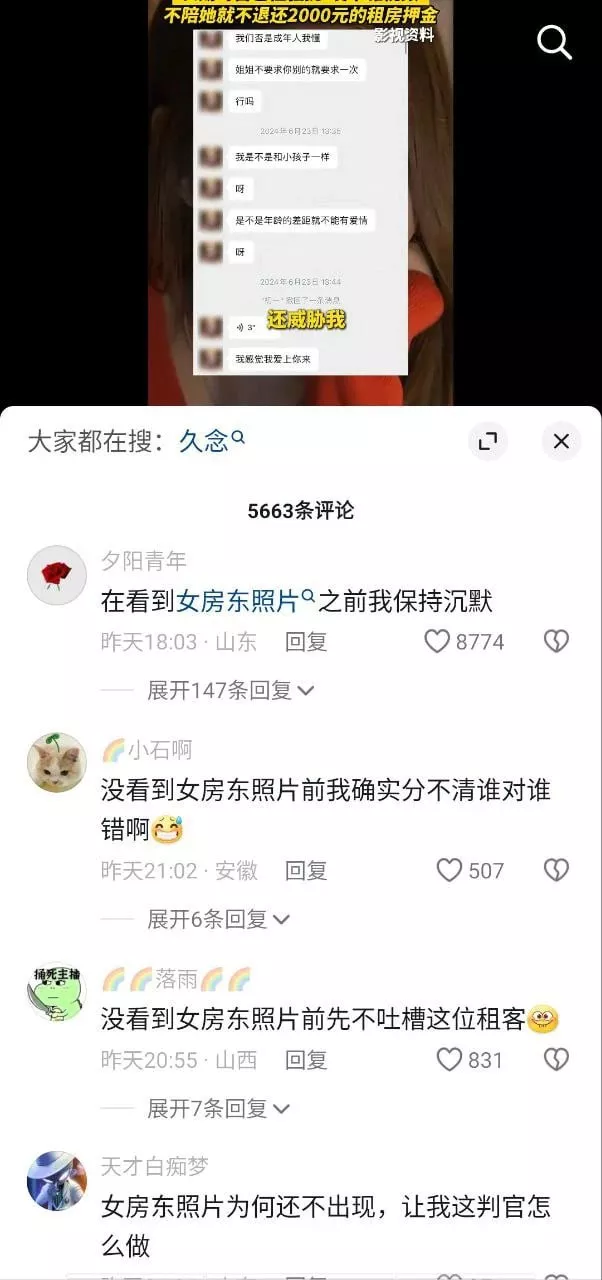Like 夕阳青年's comment with 8774 likes
The height and width of the screenshot is (1280, 602).
(x=437, y=642)
